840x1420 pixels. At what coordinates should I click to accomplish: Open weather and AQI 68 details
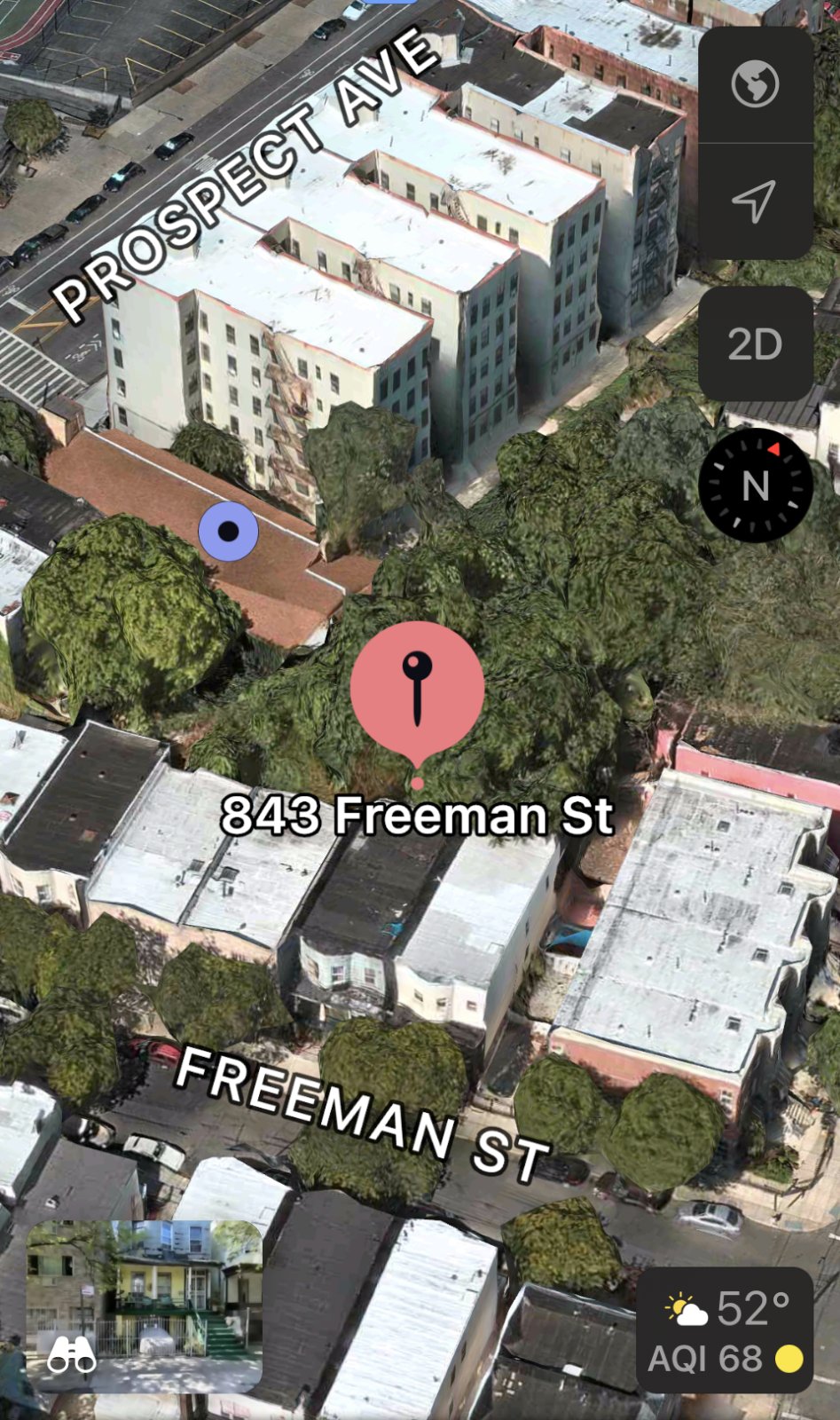tap(725, 1329)
